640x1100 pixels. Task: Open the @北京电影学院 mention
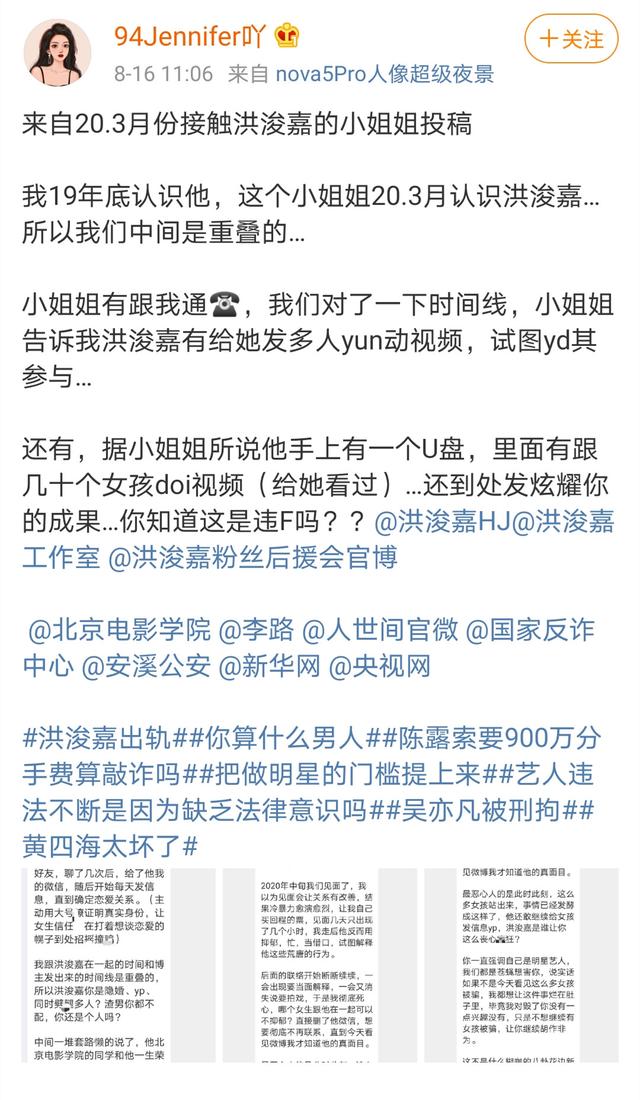point(120,631)
